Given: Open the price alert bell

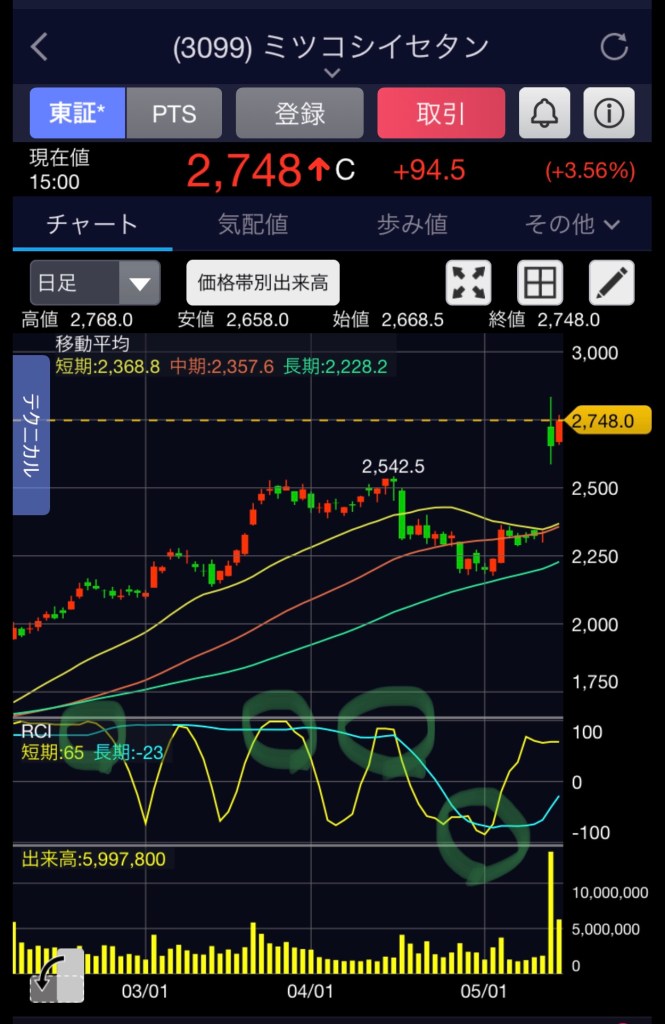Looking at the screenshot, I should click(x=544, y=113).
